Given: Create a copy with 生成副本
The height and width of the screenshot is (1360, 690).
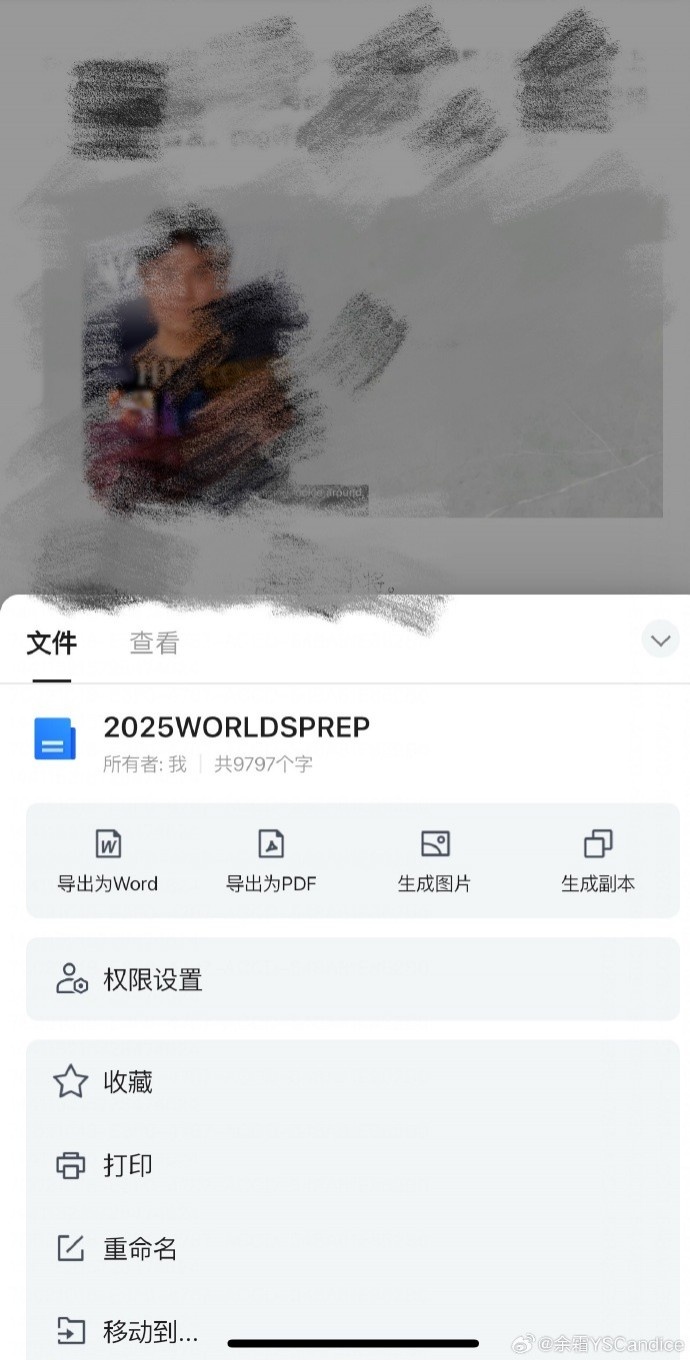Looking at the screenshot, I should click(598, 860).
